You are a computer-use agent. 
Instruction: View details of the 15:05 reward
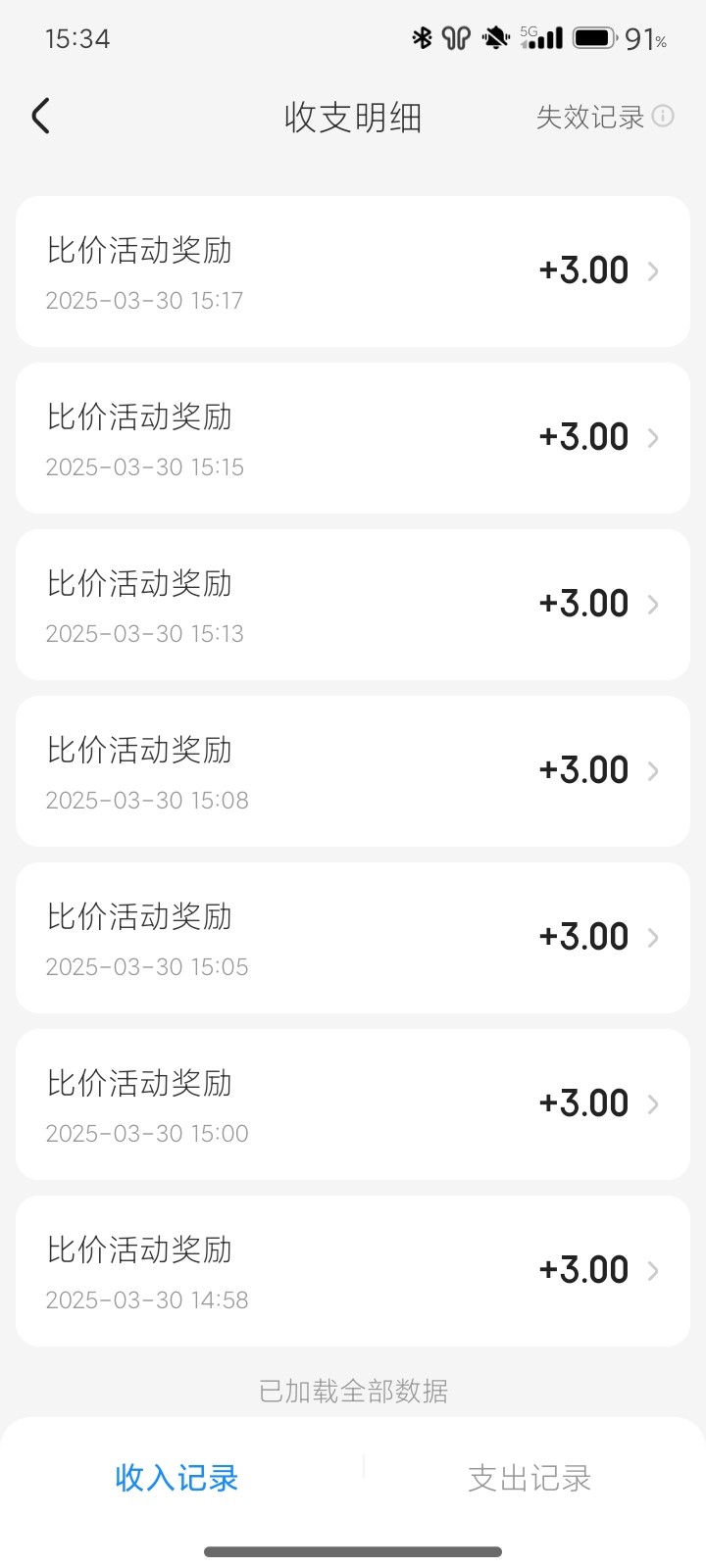pos(353,938)
